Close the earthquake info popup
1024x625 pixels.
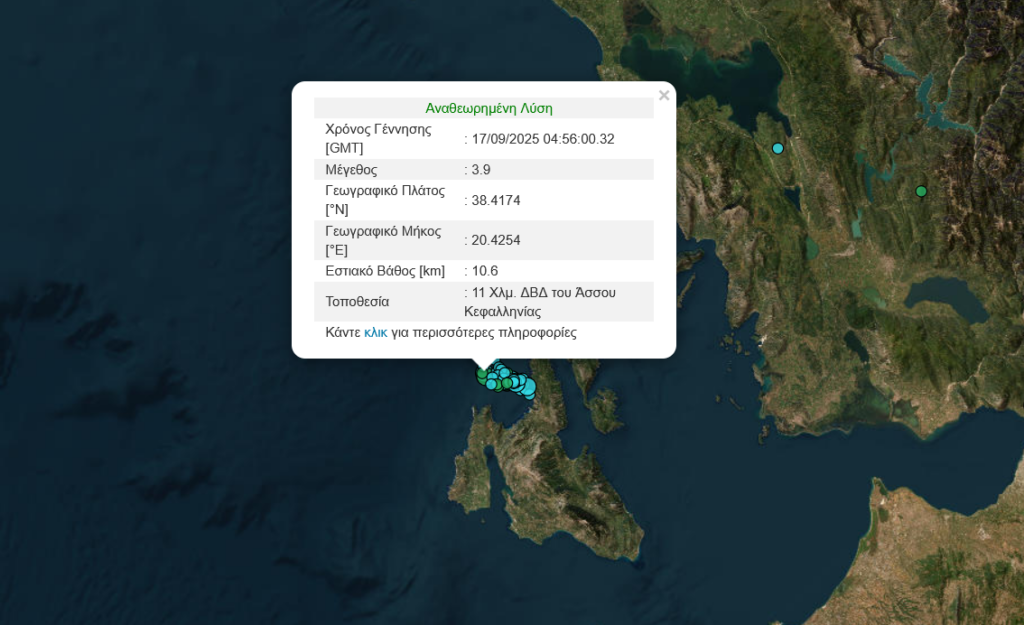click(664, 96)
